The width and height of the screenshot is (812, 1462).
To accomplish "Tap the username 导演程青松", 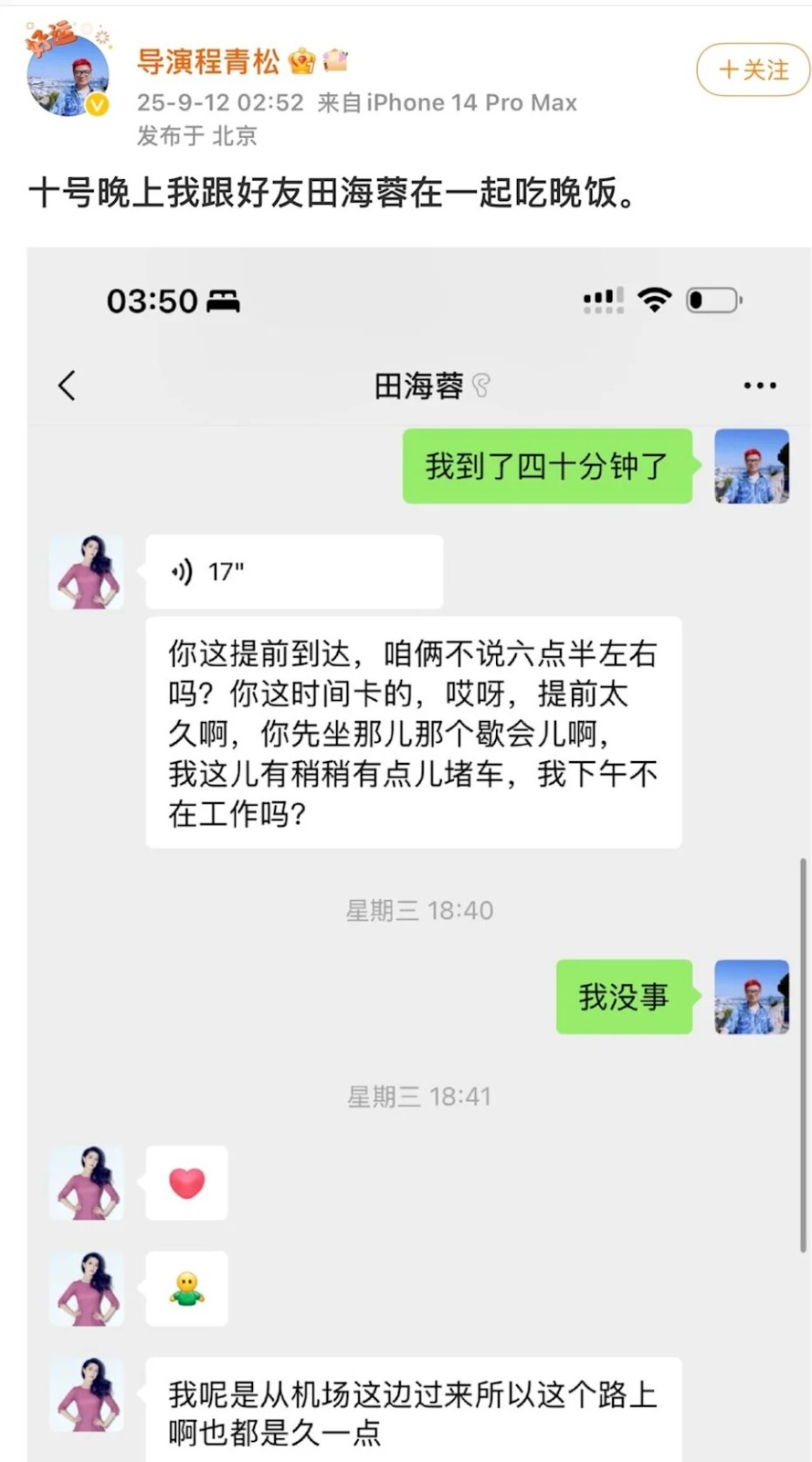I will click(x=208, y=61).
